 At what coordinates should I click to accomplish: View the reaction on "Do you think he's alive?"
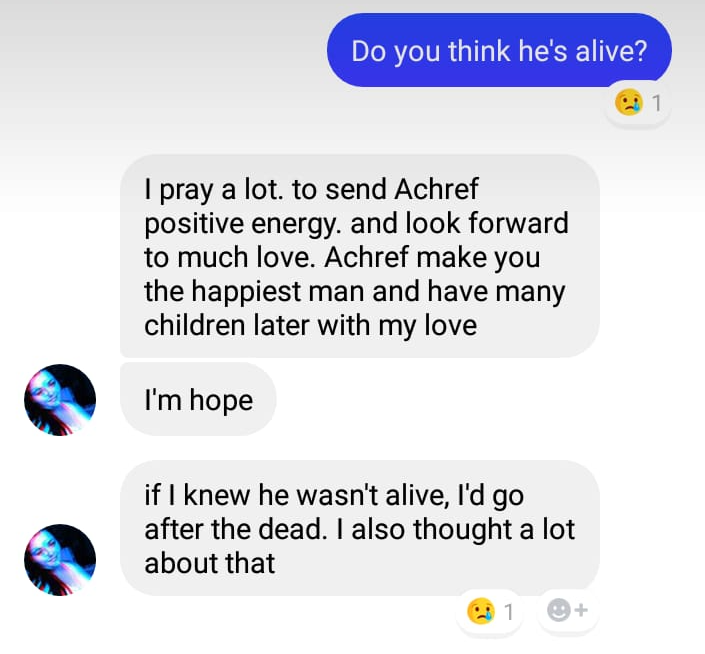click(638, 103)
